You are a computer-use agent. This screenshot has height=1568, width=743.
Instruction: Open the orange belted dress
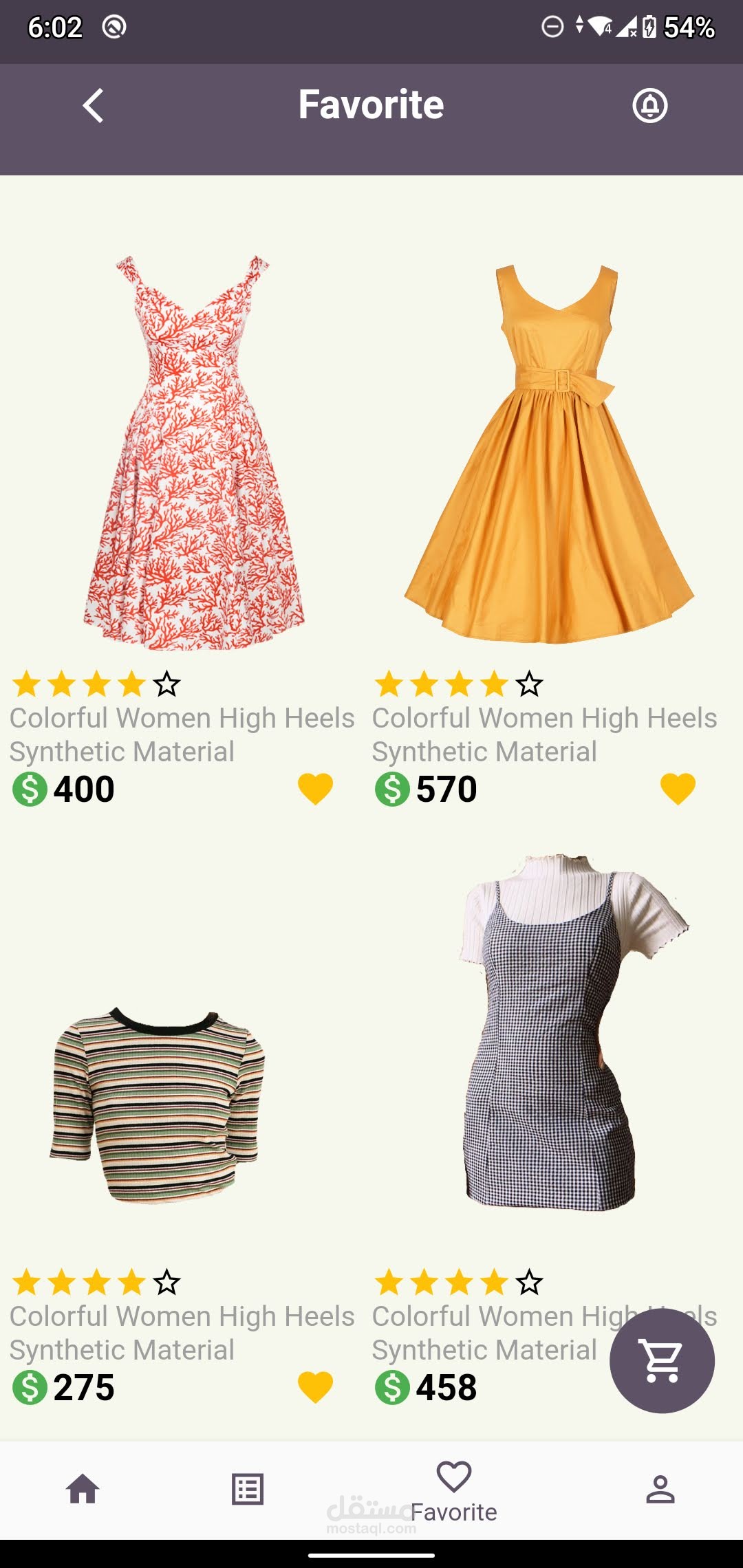coord(549,454)
